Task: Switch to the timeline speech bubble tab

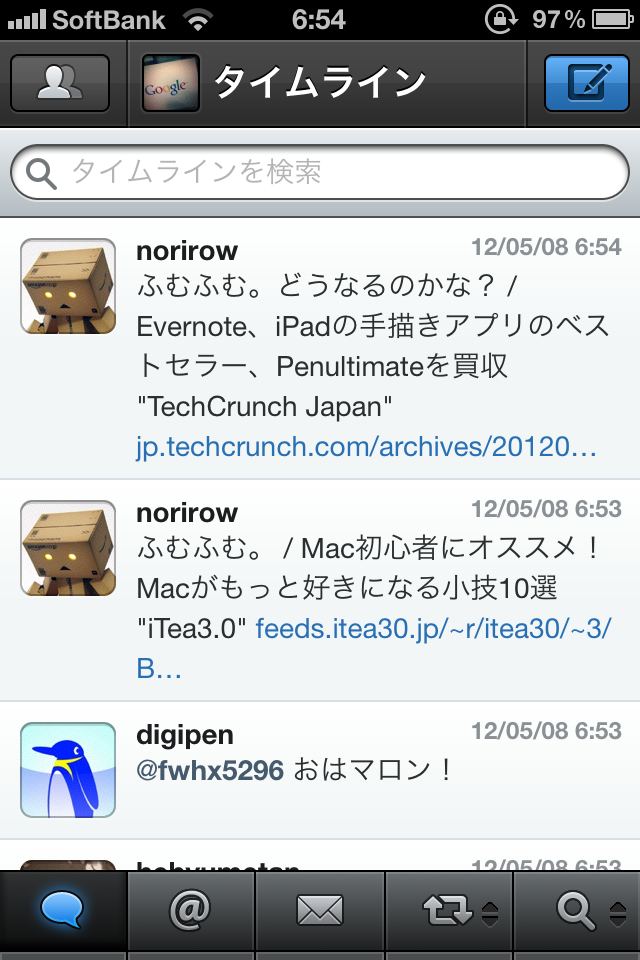Action: click(63, 911)
